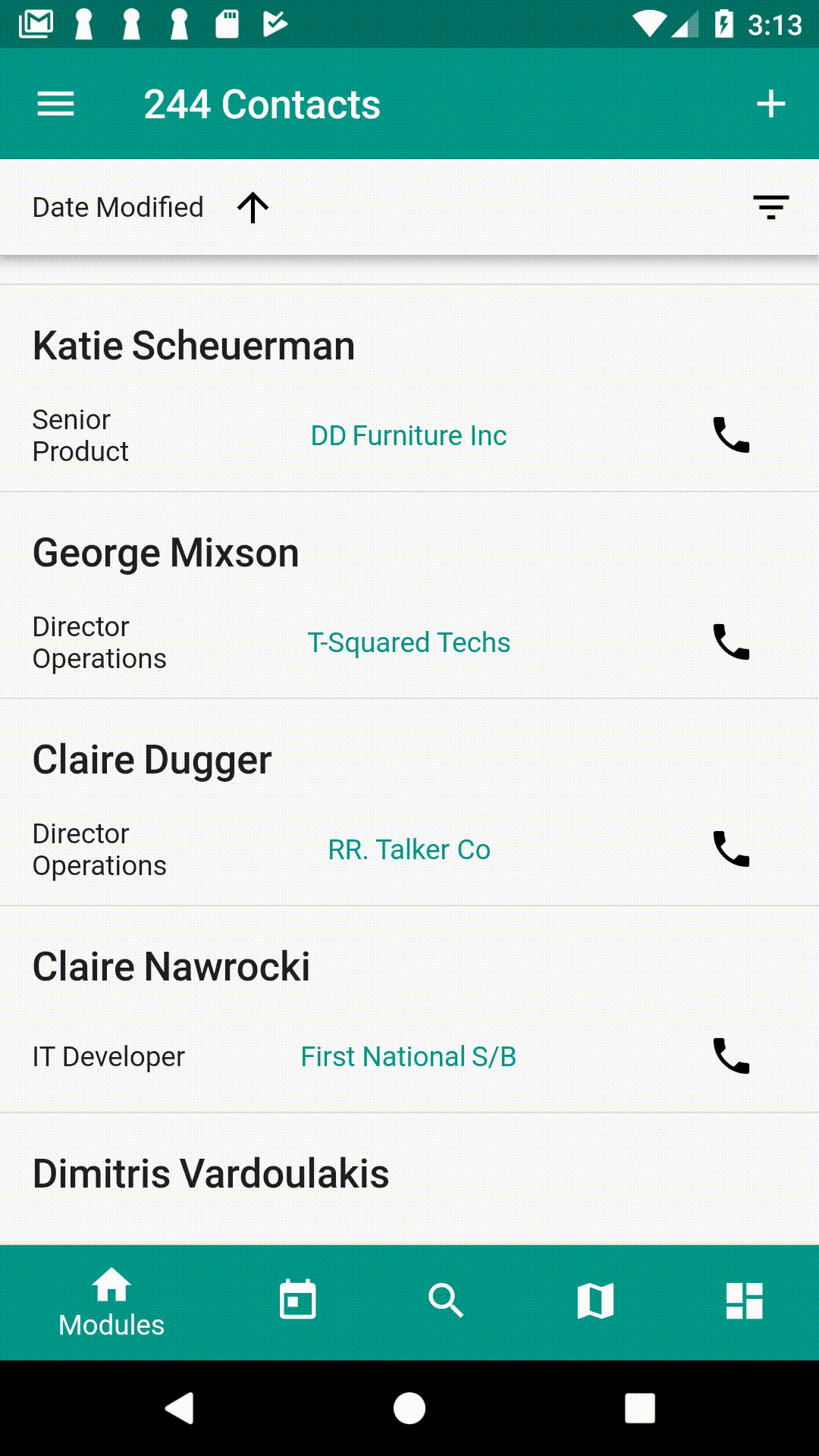Call Claire Dugger

point(731,849)
